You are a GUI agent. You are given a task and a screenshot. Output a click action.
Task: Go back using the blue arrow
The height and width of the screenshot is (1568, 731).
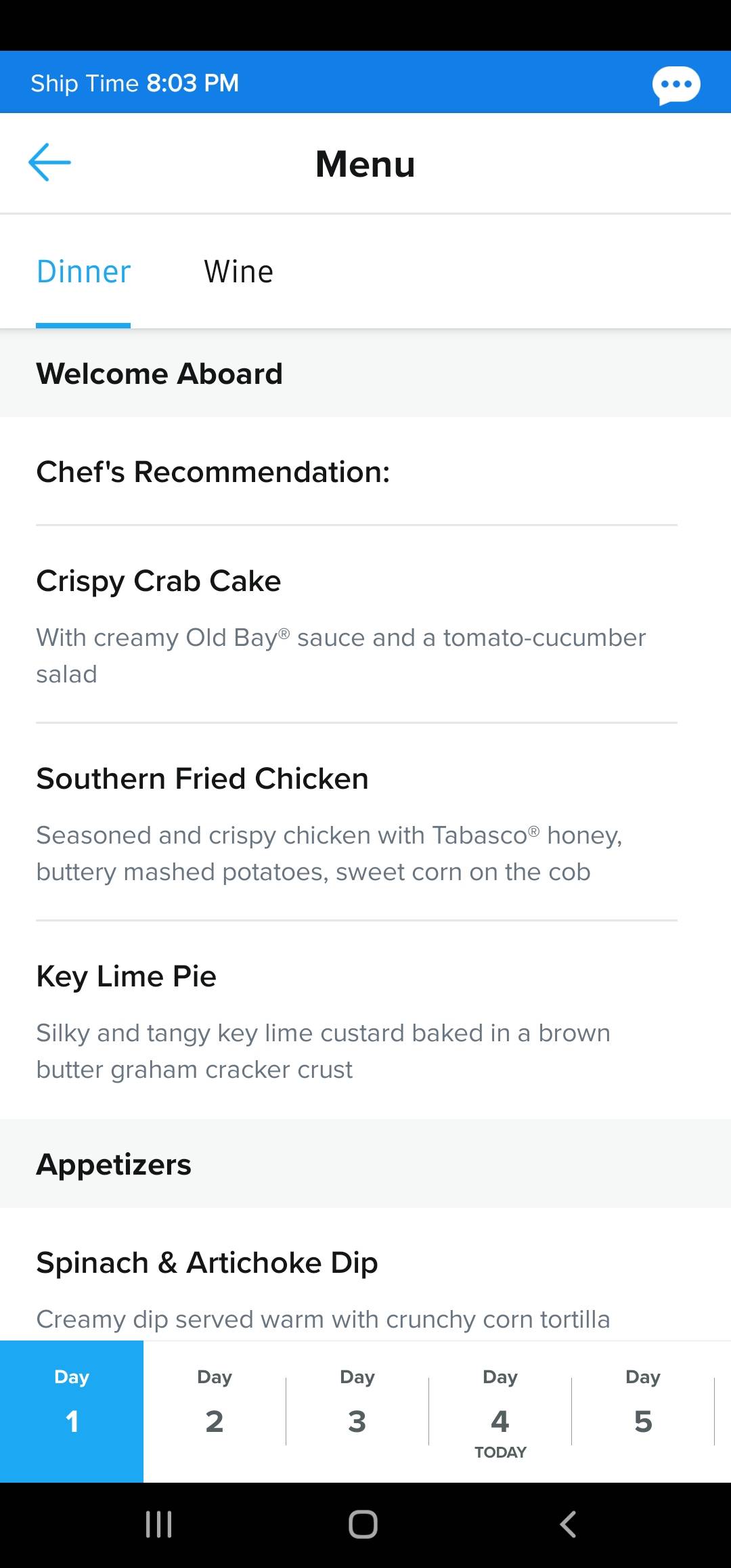pyautogui.click(x=49, y=162)
